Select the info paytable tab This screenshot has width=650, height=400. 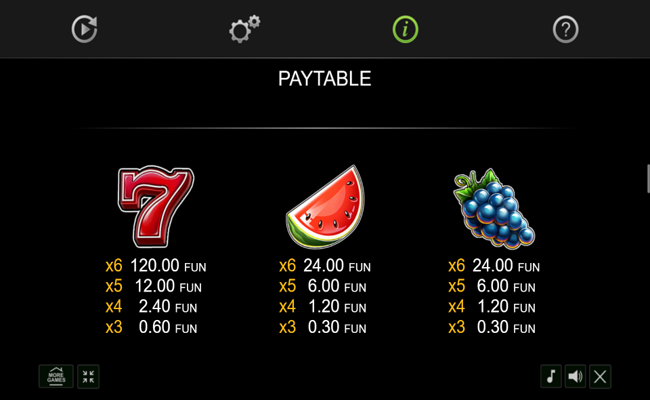coord(405,30)
